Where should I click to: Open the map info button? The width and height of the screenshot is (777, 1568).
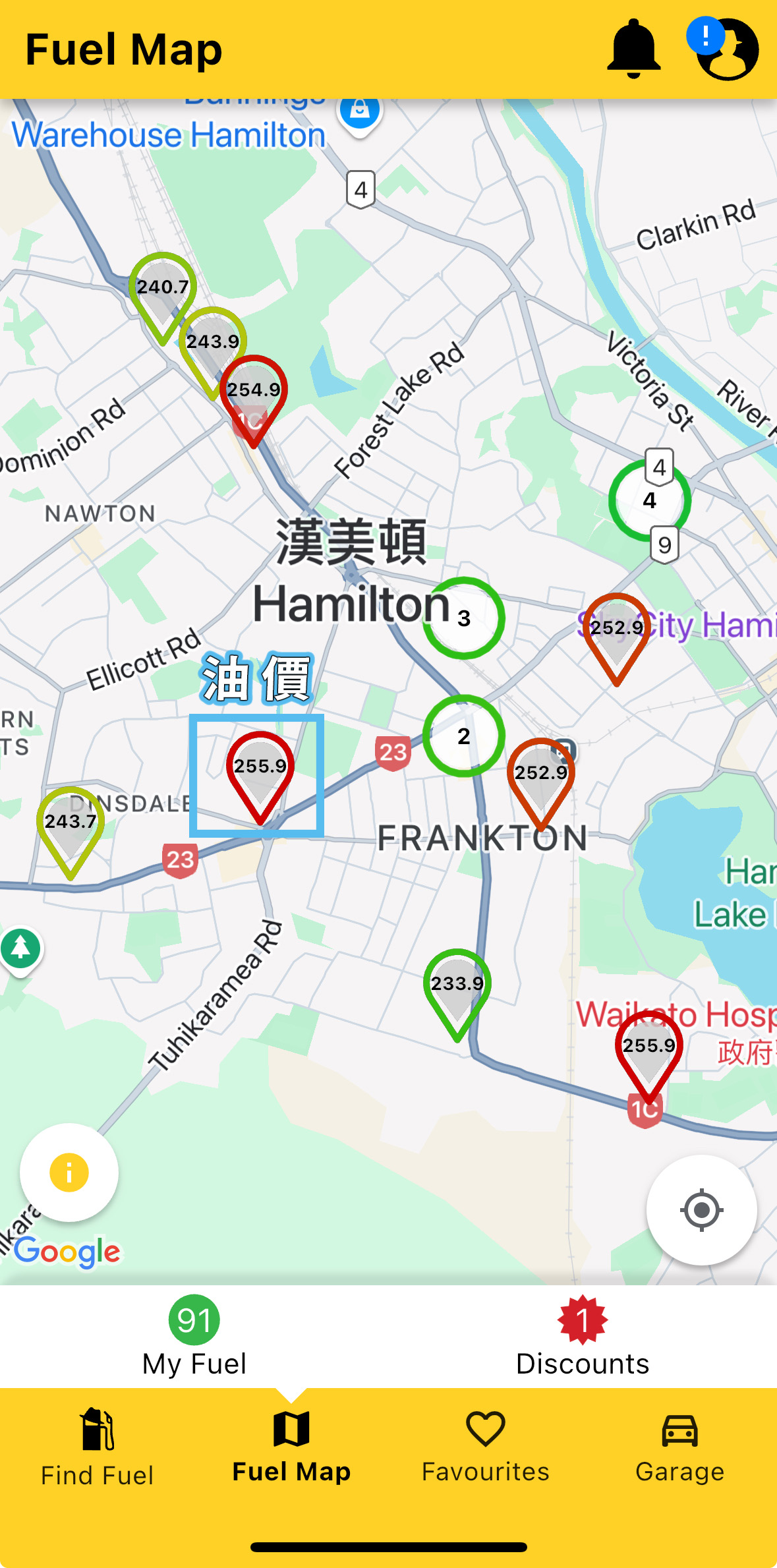69,1173
